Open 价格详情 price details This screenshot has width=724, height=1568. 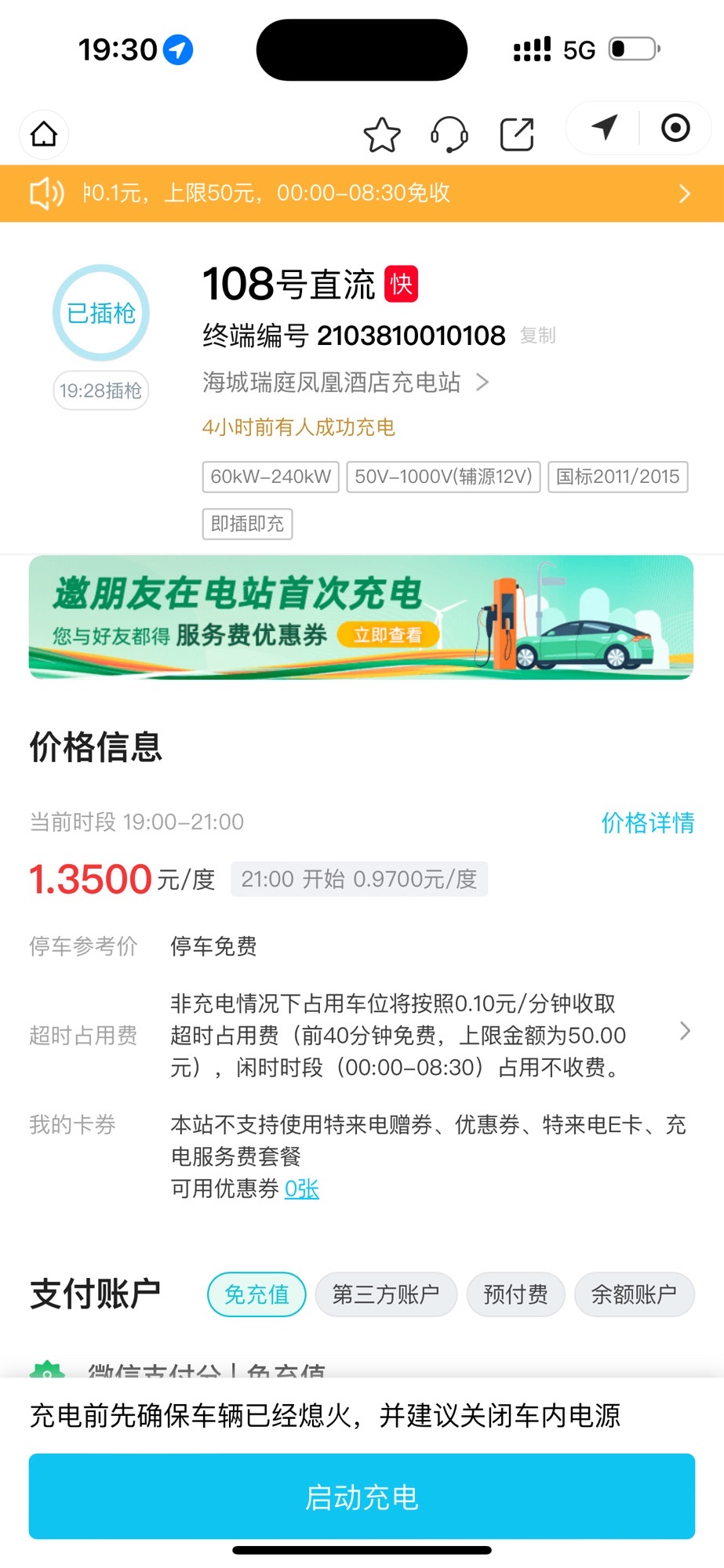[647, 822]
